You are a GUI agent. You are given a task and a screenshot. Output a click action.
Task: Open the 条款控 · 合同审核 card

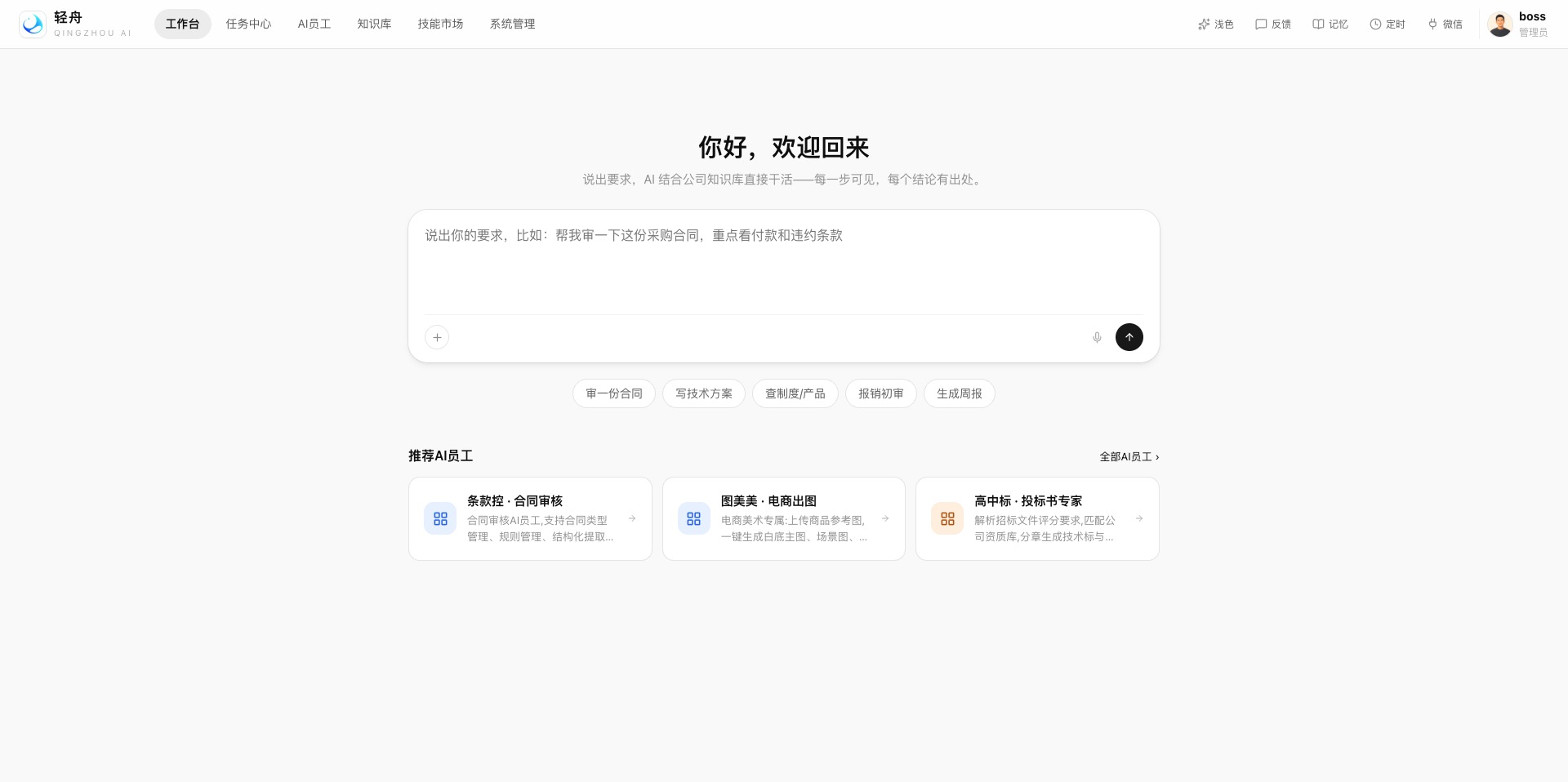[x=530, y=518]
